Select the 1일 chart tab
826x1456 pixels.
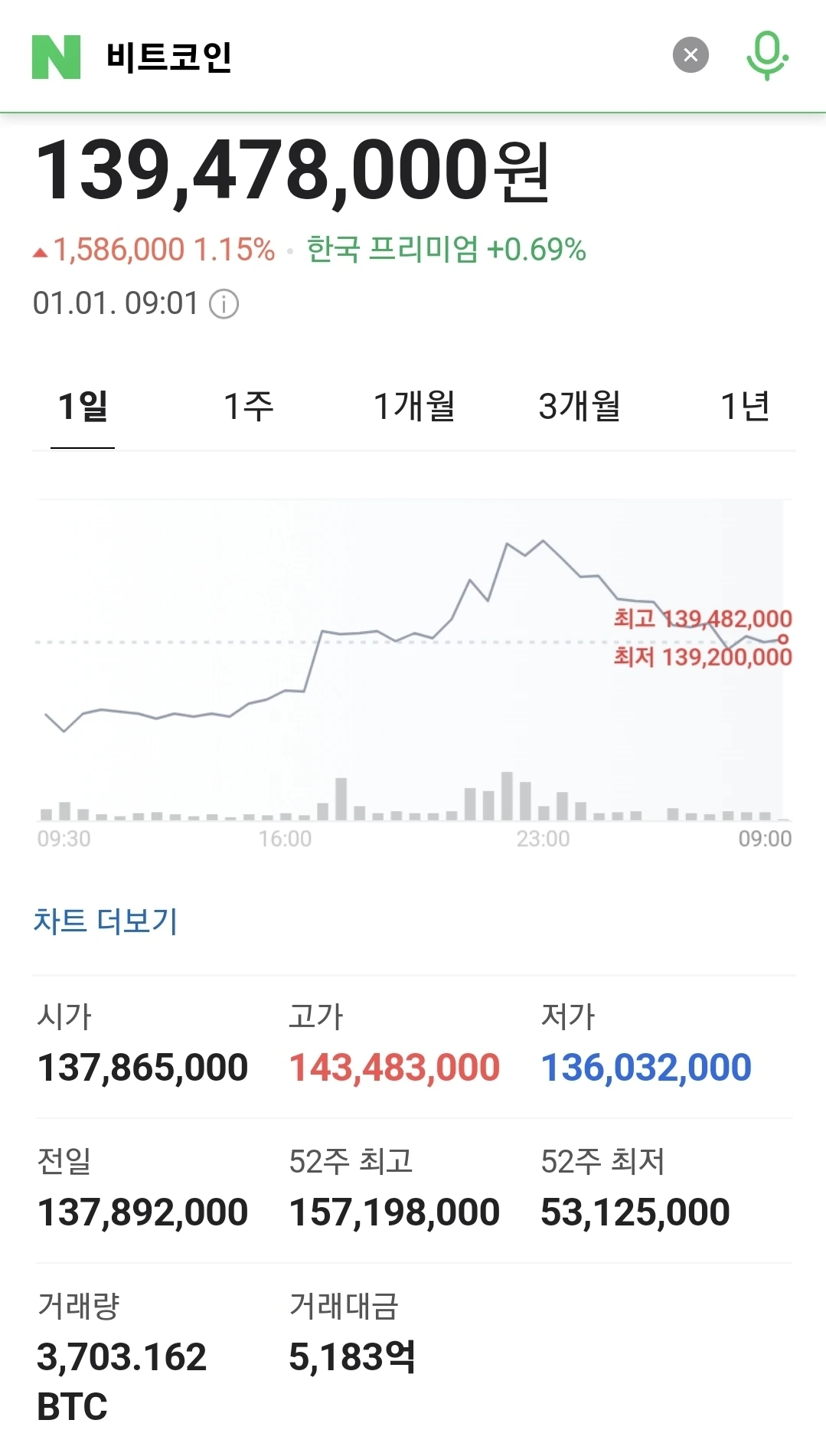(83, 406)
